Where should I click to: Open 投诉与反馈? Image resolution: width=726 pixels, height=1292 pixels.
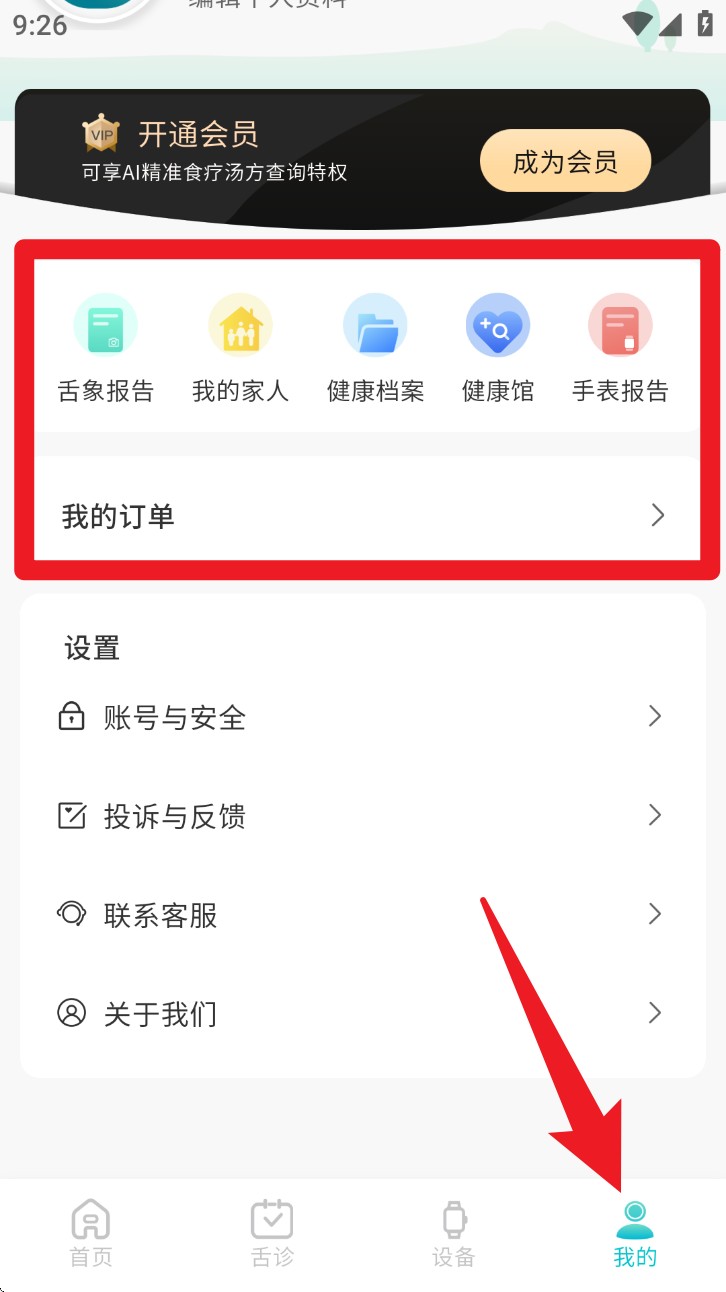tap(362, 816)
